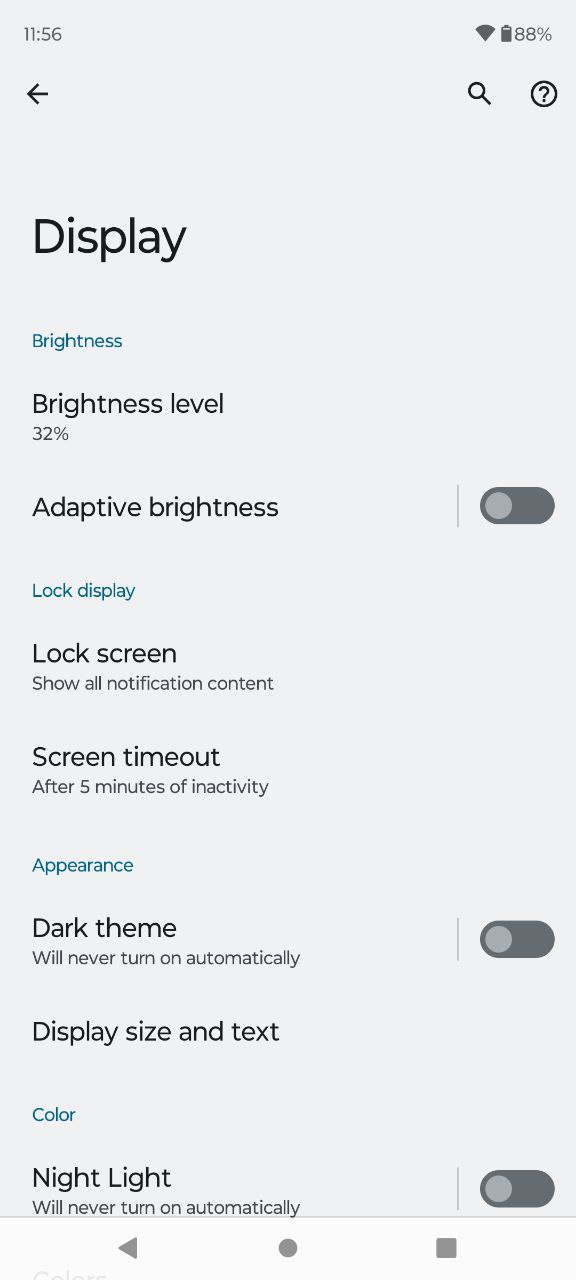Change Screen timeout duration
576x1280 pixels.
[288, 770]
